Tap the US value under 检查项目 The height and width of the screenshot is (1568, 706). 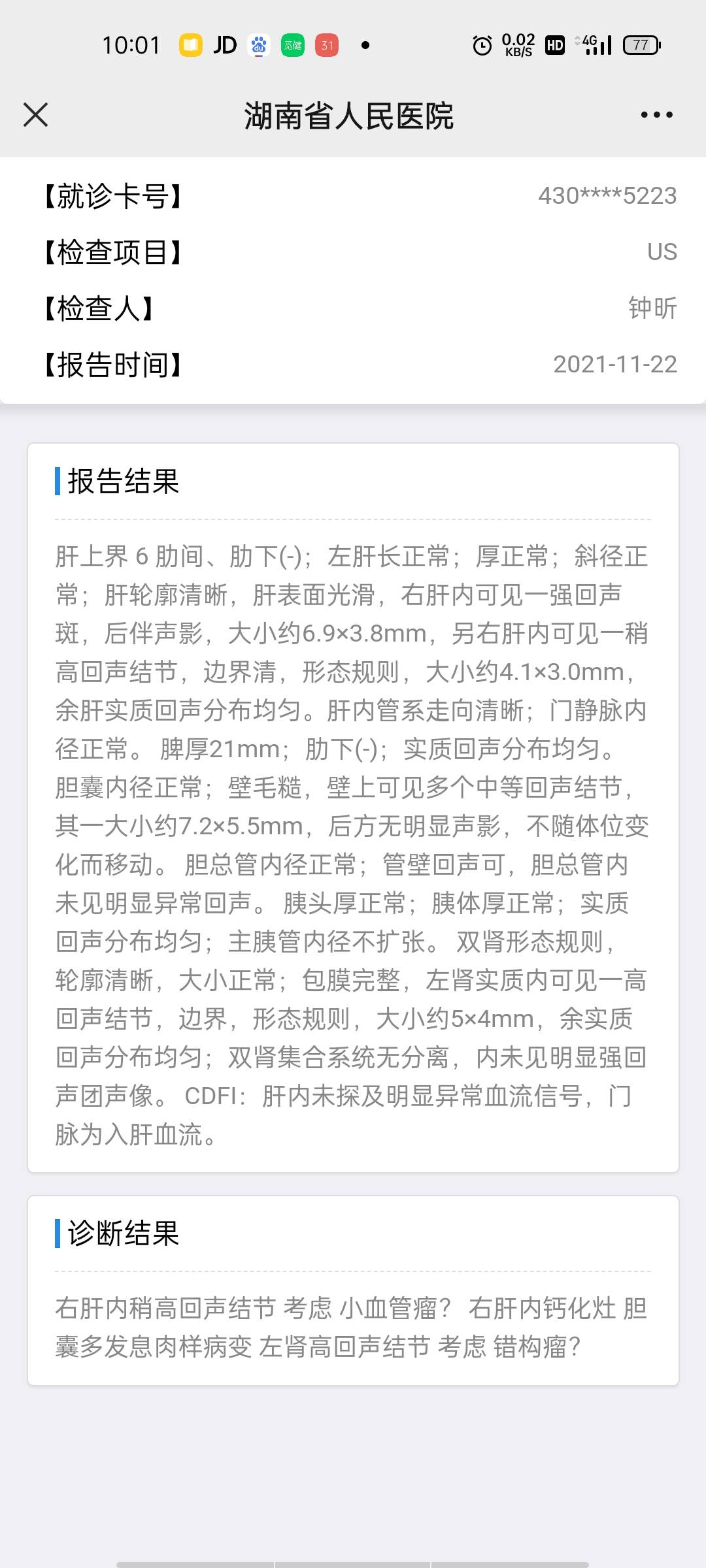(x=662, y=252)
